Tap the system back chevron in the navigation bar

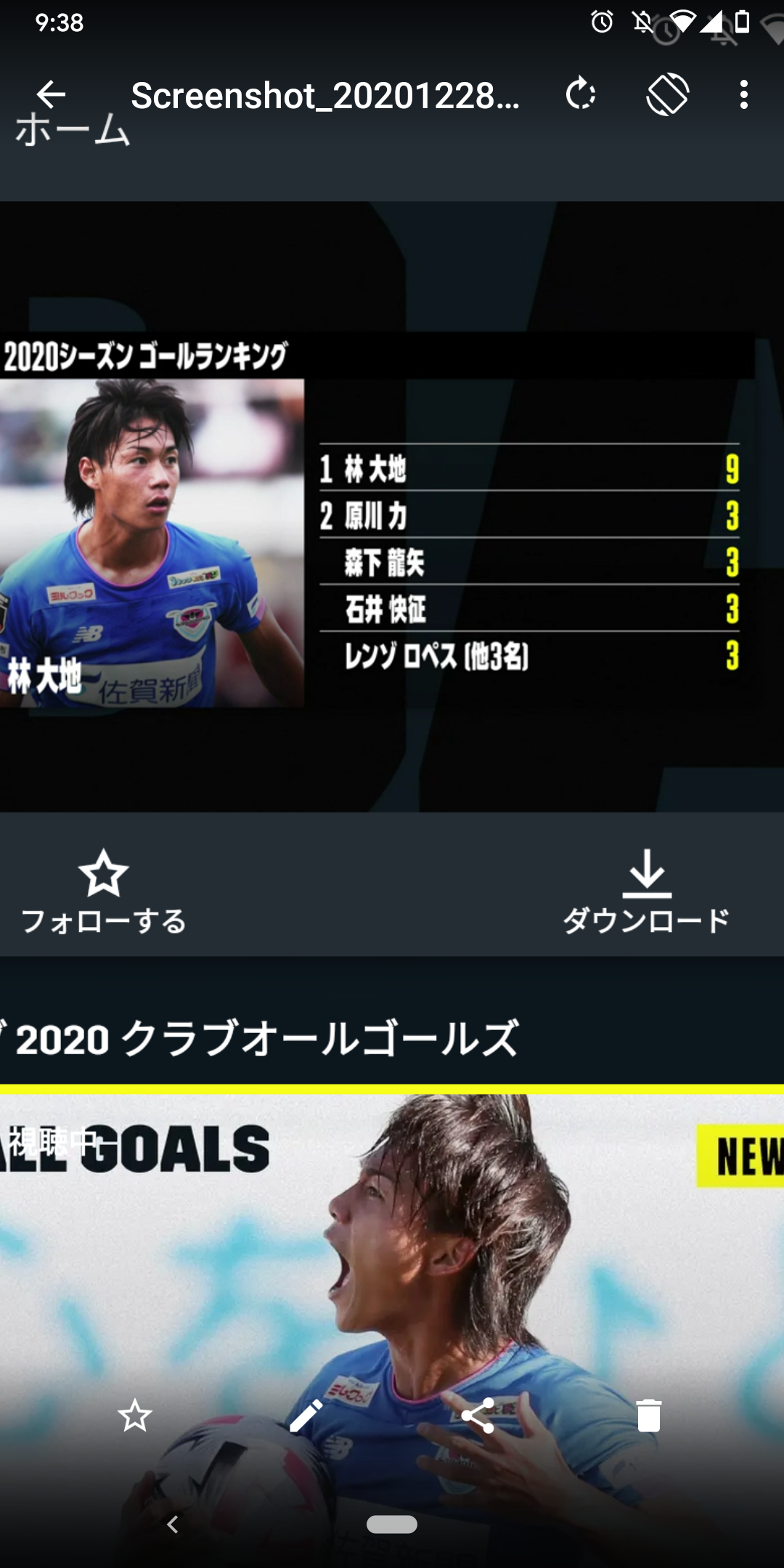[173, 1524]
